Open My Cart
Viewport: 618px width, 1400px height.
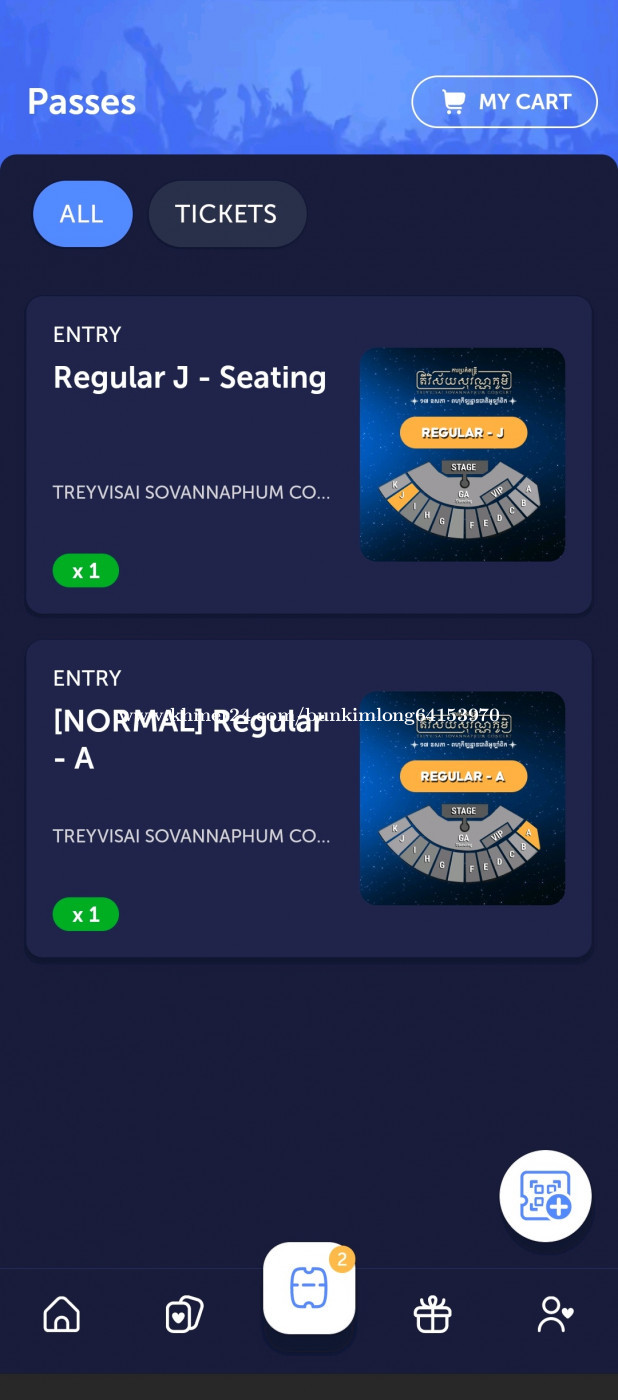click(x=504, y=102)
